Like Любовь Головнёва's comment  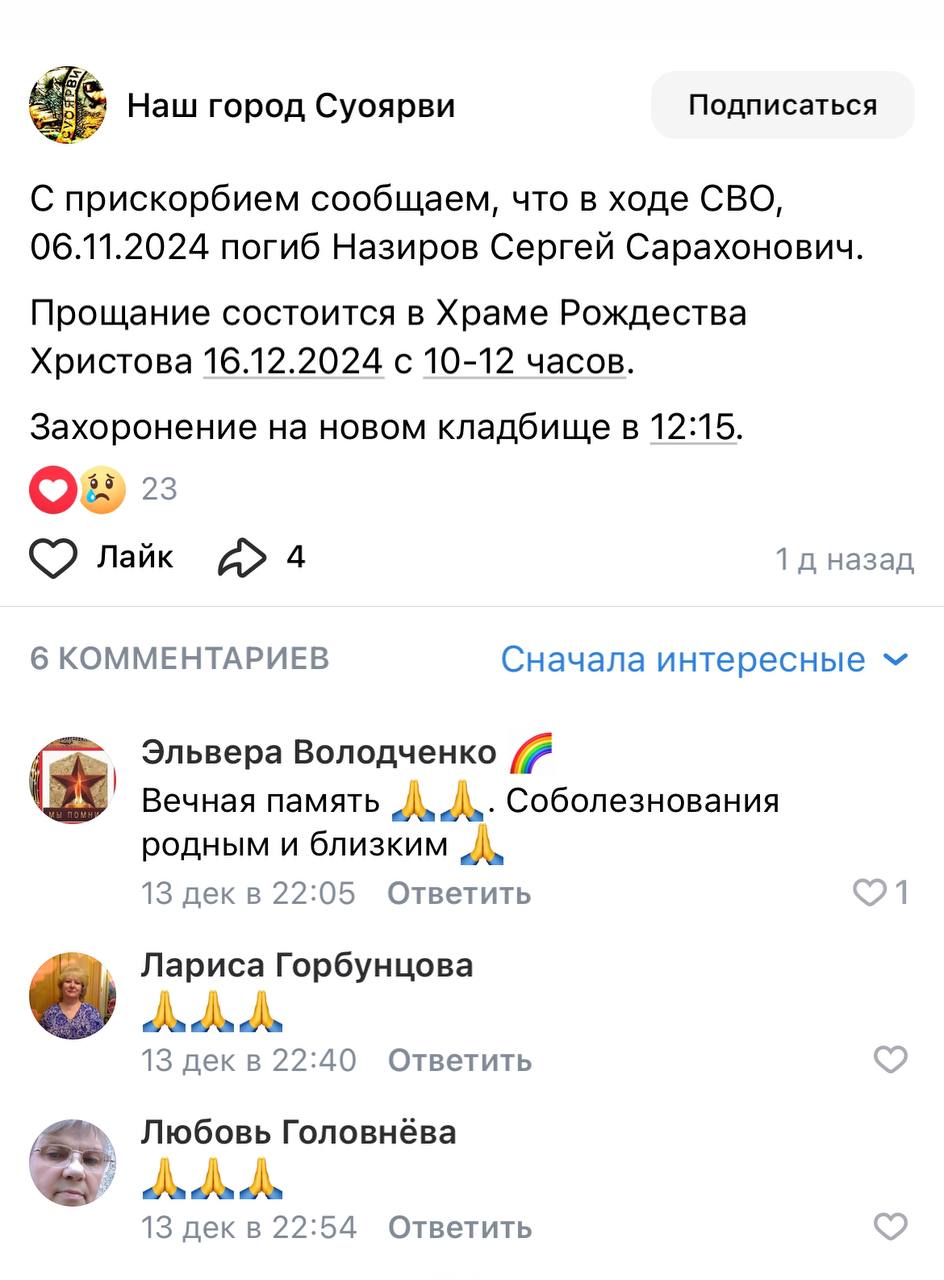point(890,1226)
